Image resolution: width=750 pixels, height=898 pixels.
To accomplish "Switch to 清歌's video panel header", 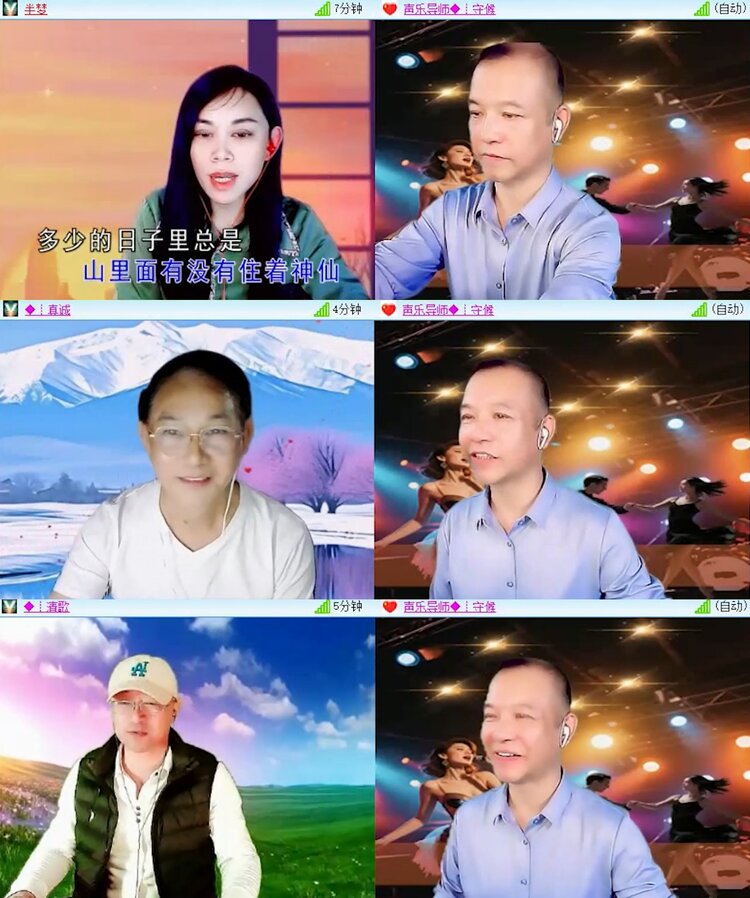I will click(x=55, y=607).
